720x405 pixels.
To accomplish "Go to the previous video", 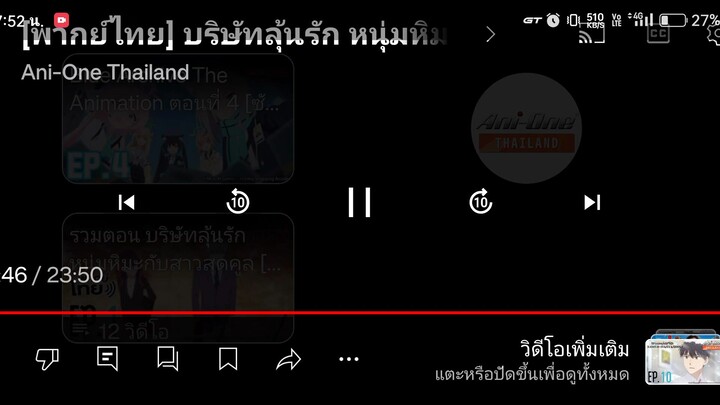I will click(127, 202).
